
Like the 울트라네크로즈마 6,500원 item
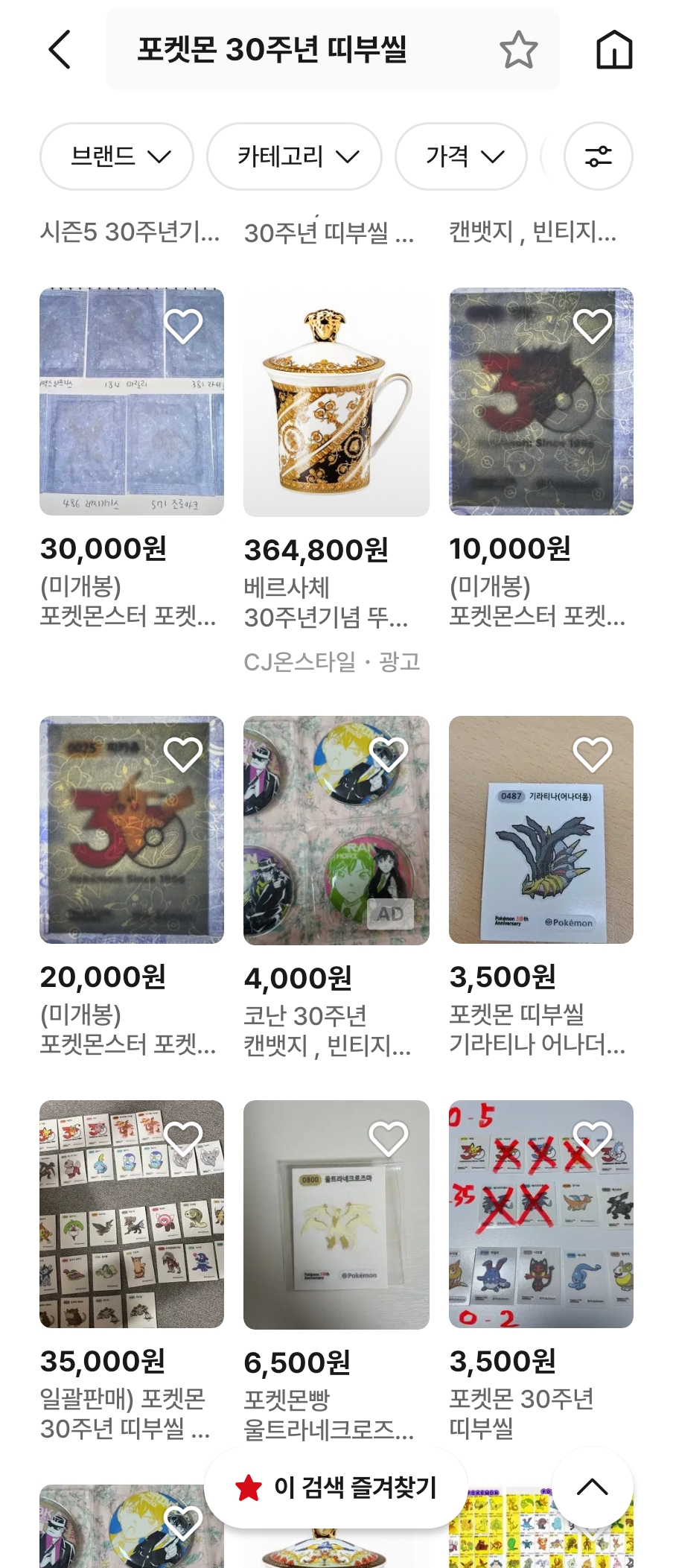(388, 1138)
